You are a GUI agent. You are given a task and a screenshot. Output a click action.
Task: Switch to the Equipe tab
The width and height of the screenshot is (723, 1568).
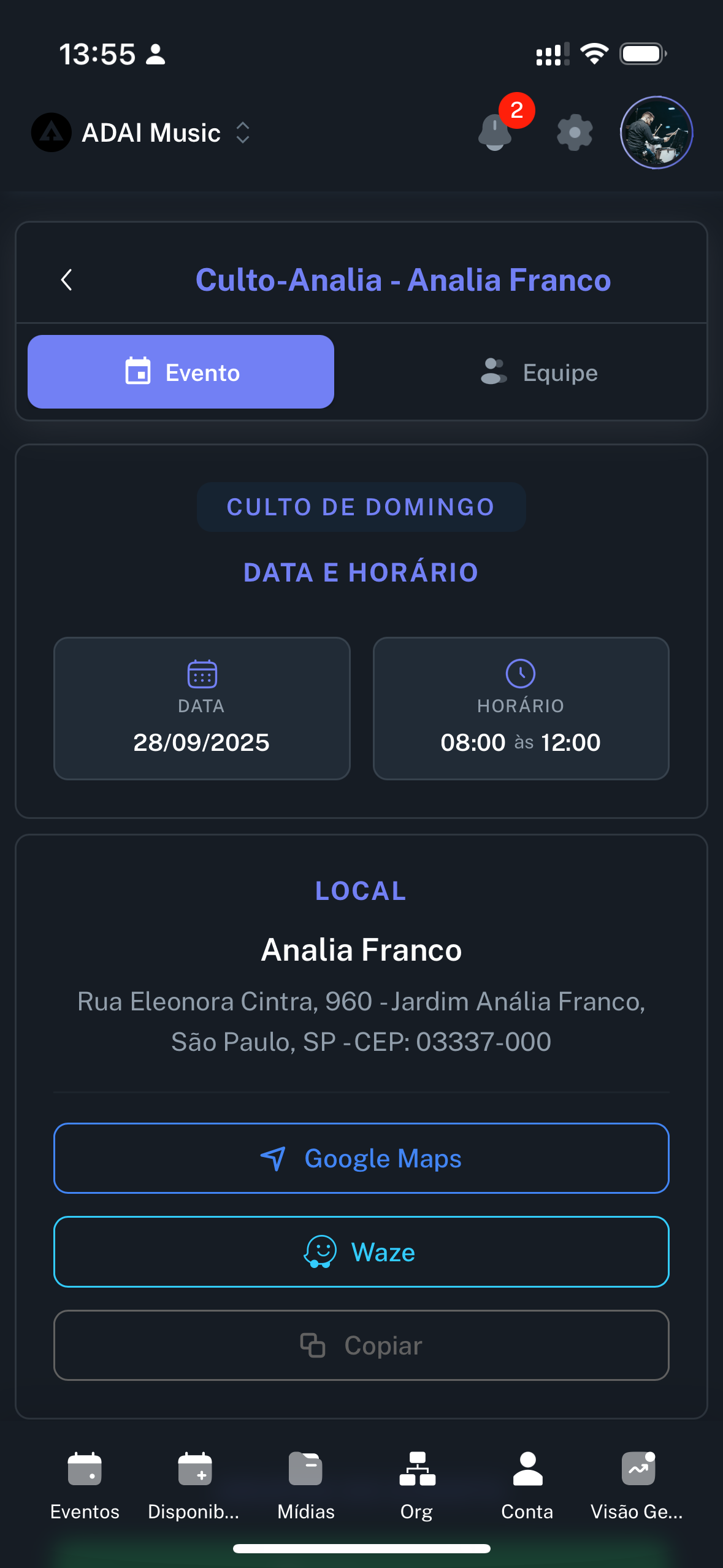coord(540,372)
